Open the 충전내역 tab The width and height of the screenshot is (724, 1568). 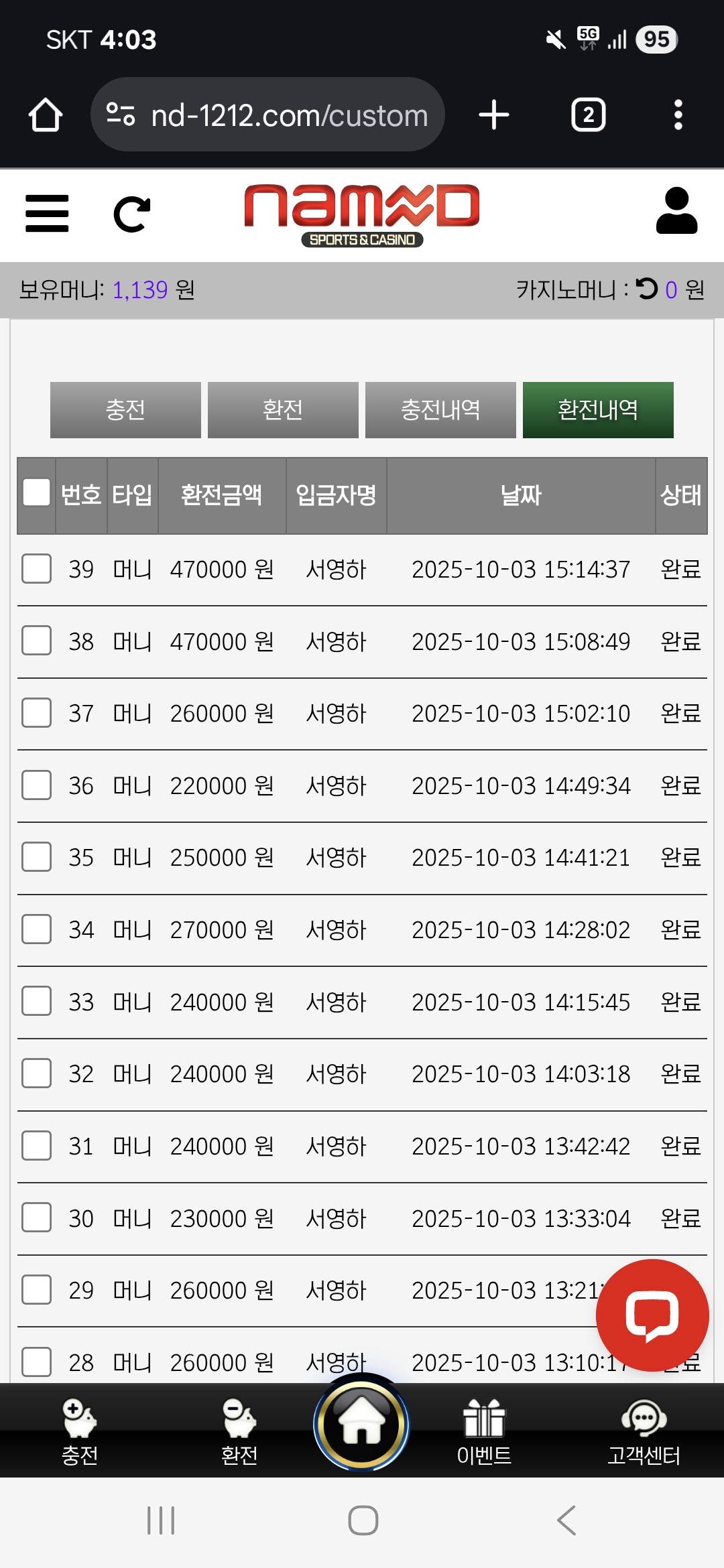pyautogui.click(x=440, y=410)
